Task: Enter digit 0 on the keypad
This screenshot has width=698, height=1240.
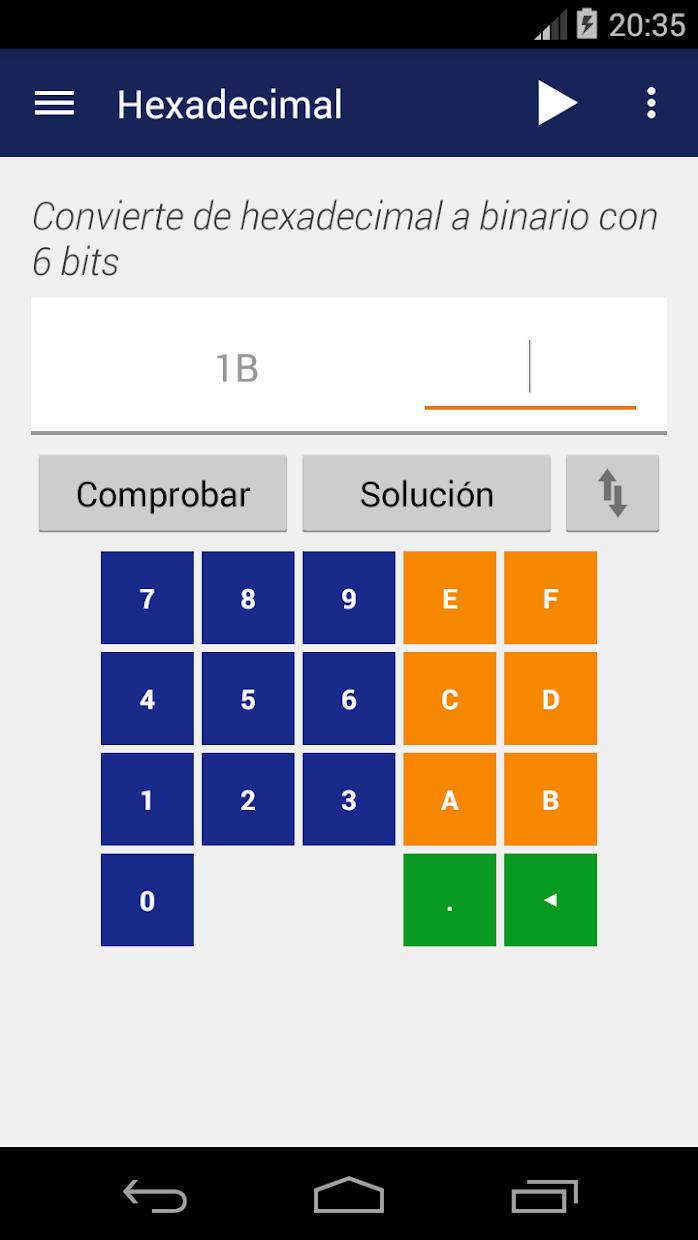Action: click(x=147, y=900)
